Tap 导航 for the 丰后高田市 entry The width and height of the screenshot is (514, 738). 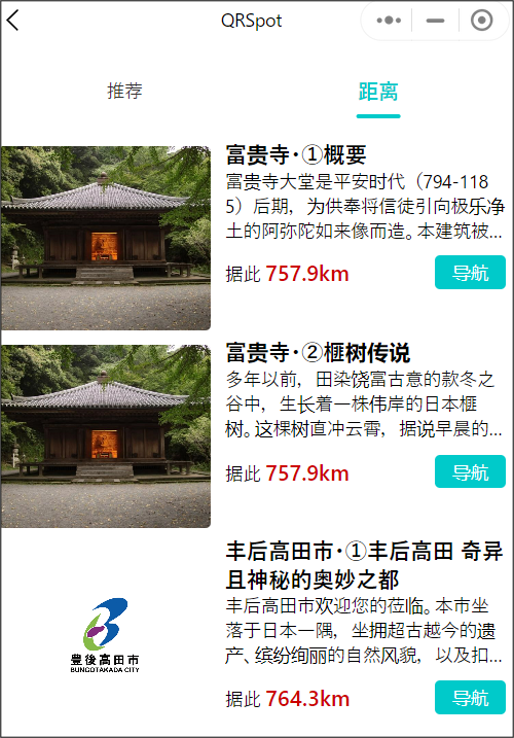coord(470,697)
